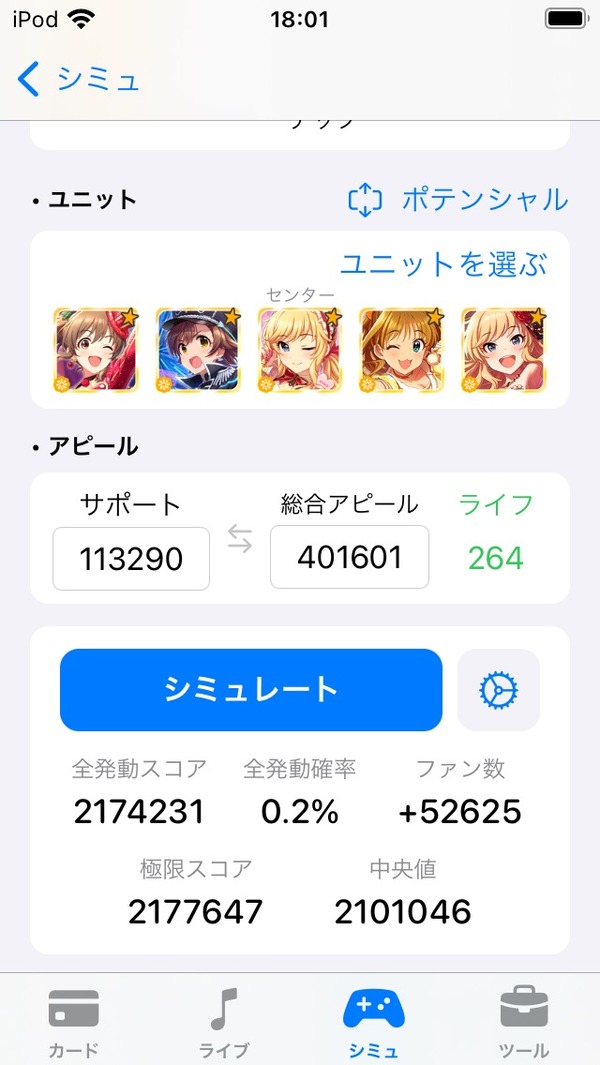
Task: Select the first idol card in unit
Action: (x=96, y=350)
